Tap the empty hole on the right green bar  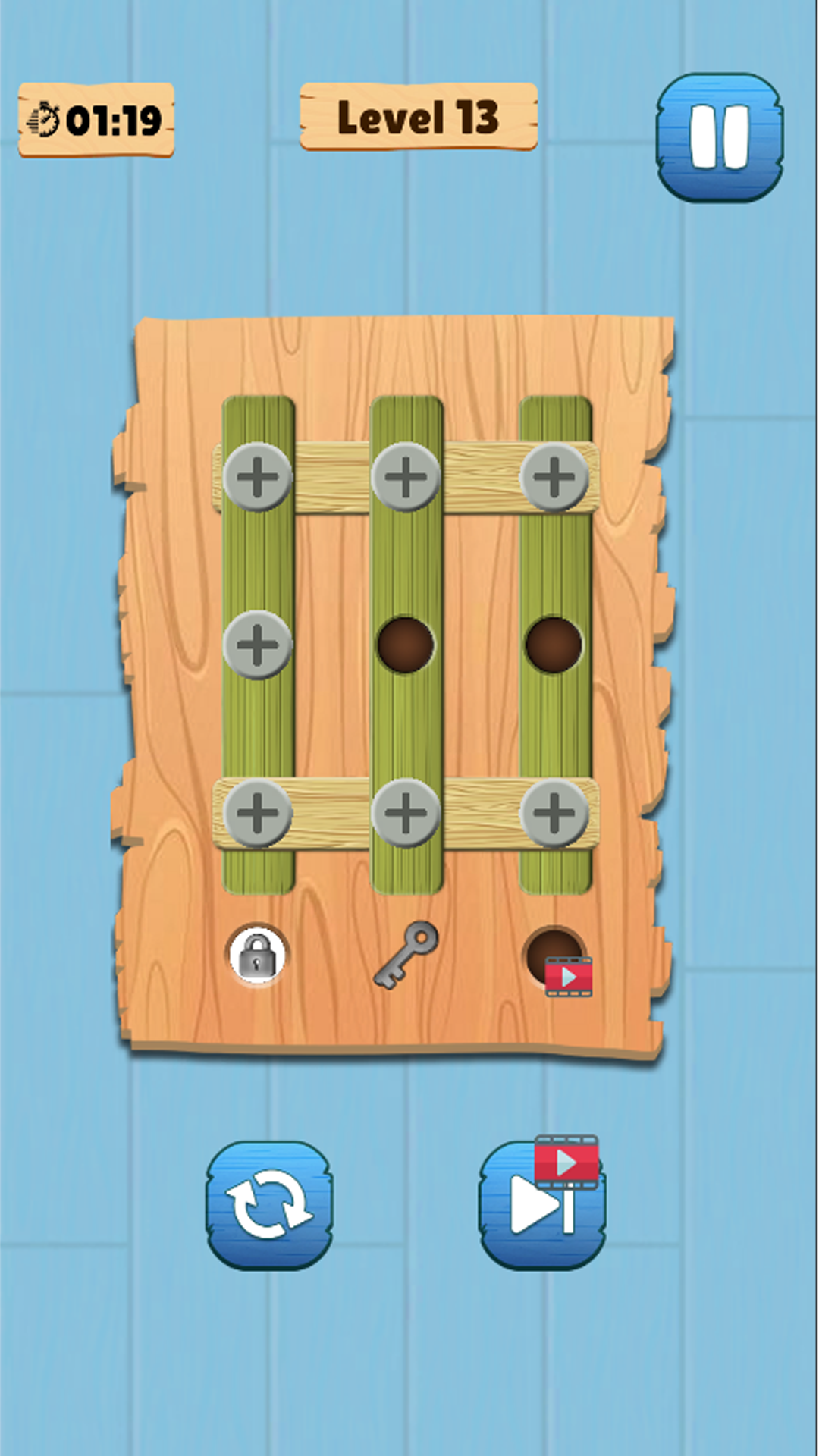point(554,645)
